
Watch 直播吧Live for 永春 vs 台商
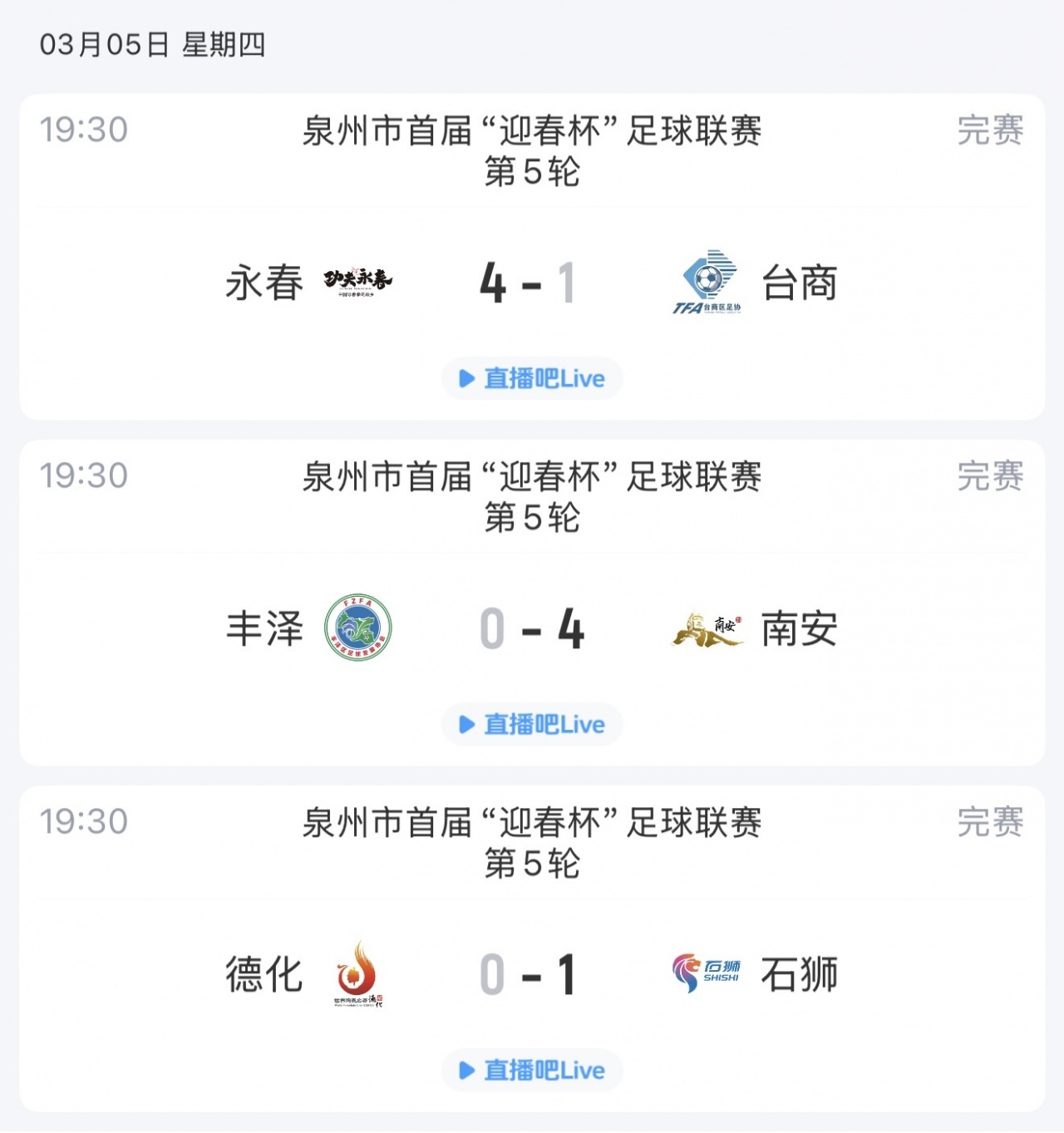[x=532, y=379]
